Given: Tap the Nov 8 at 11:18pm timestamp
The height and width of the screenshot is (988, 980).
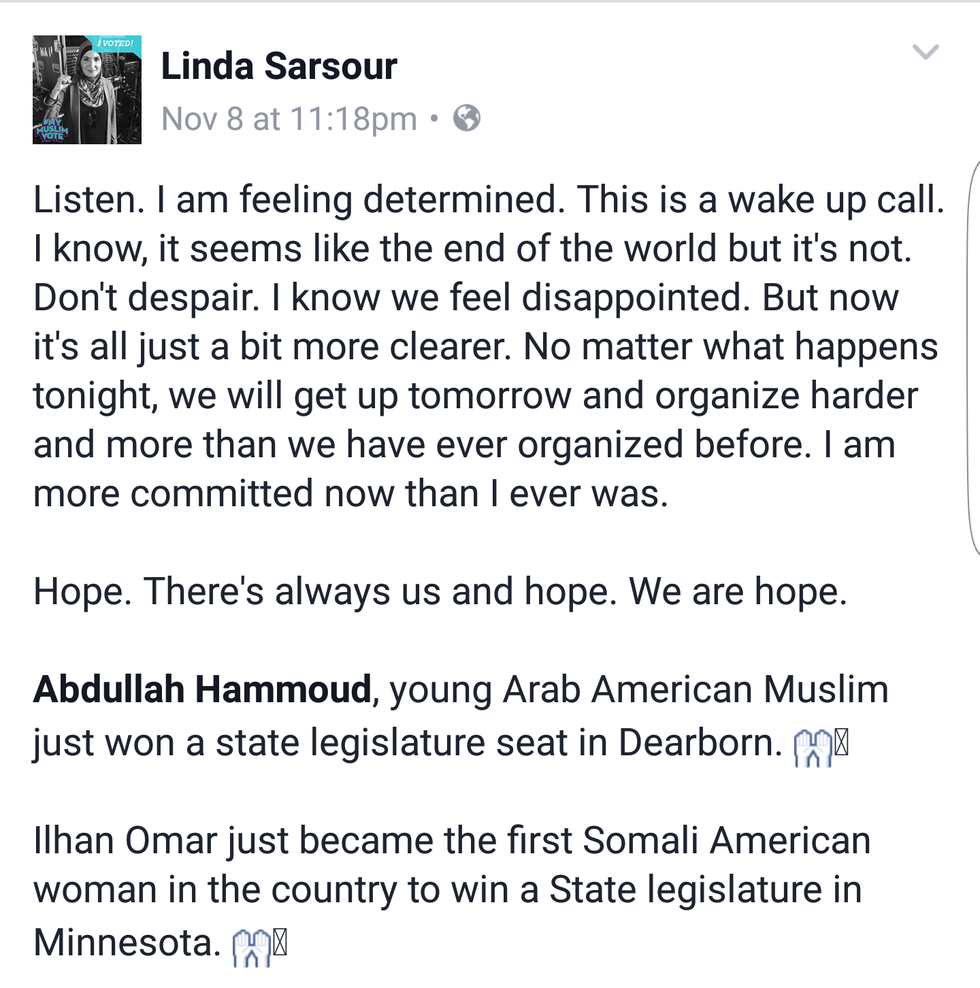Looking at the screenshot, I should coord(288,119).
